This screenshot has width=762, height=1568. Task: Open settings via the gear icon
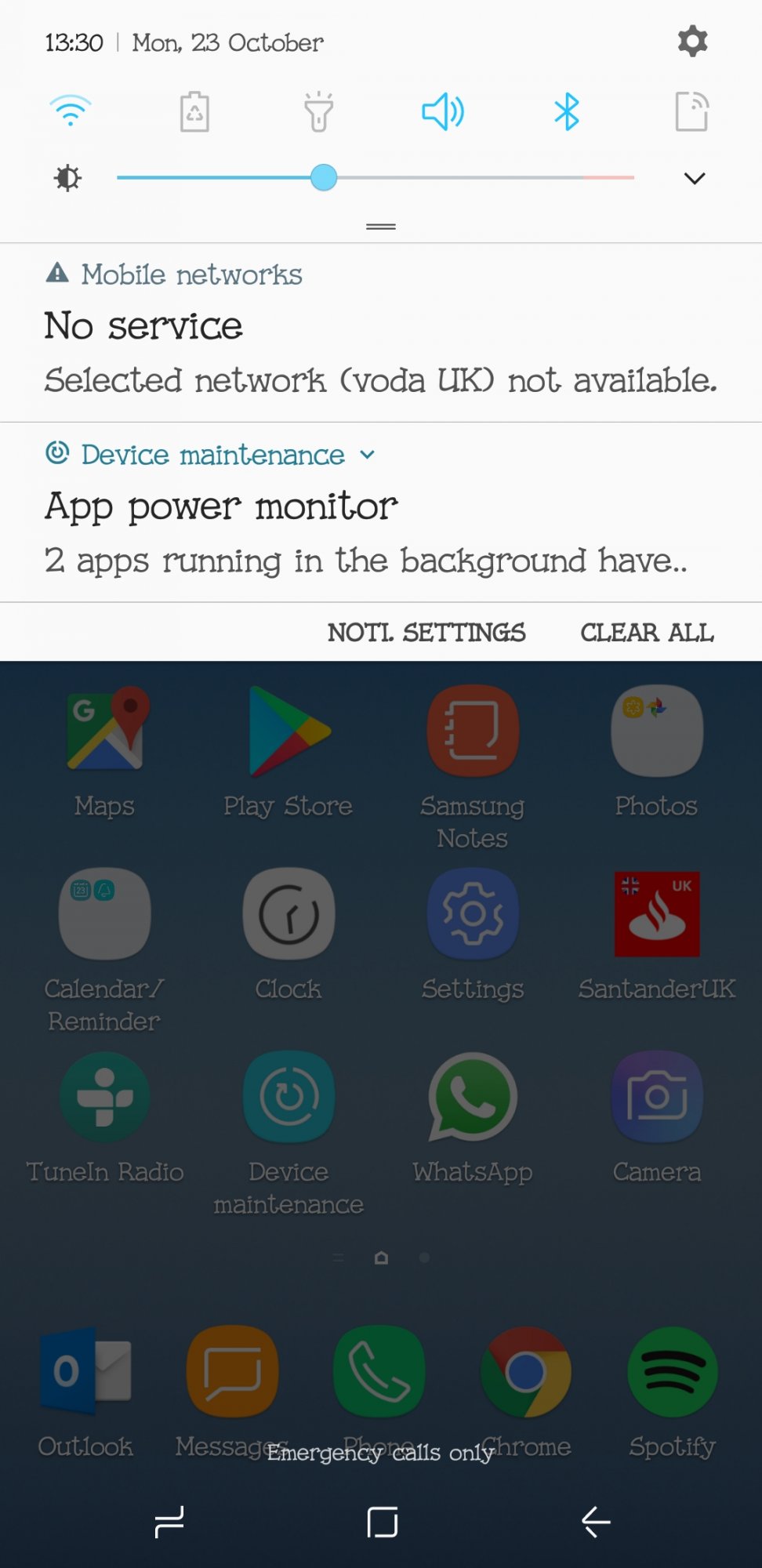[692, 42]
